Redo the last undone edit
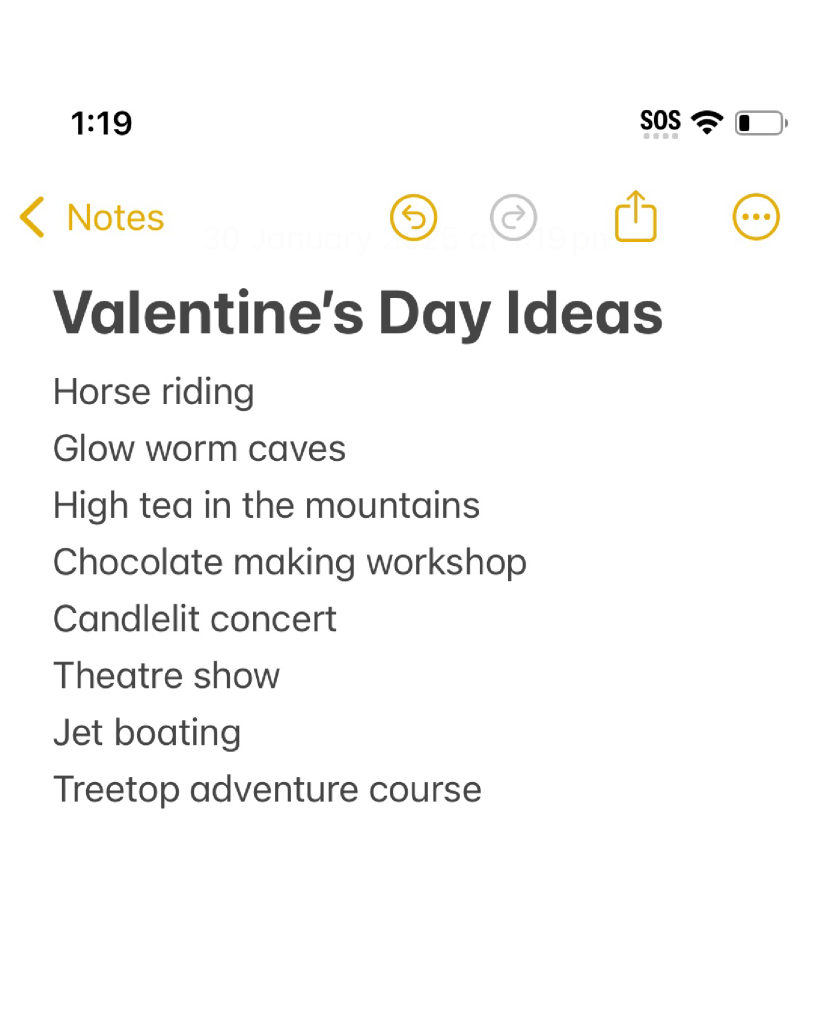The width and height of the screenshot is (819, 1023). (x=514, y=218)
